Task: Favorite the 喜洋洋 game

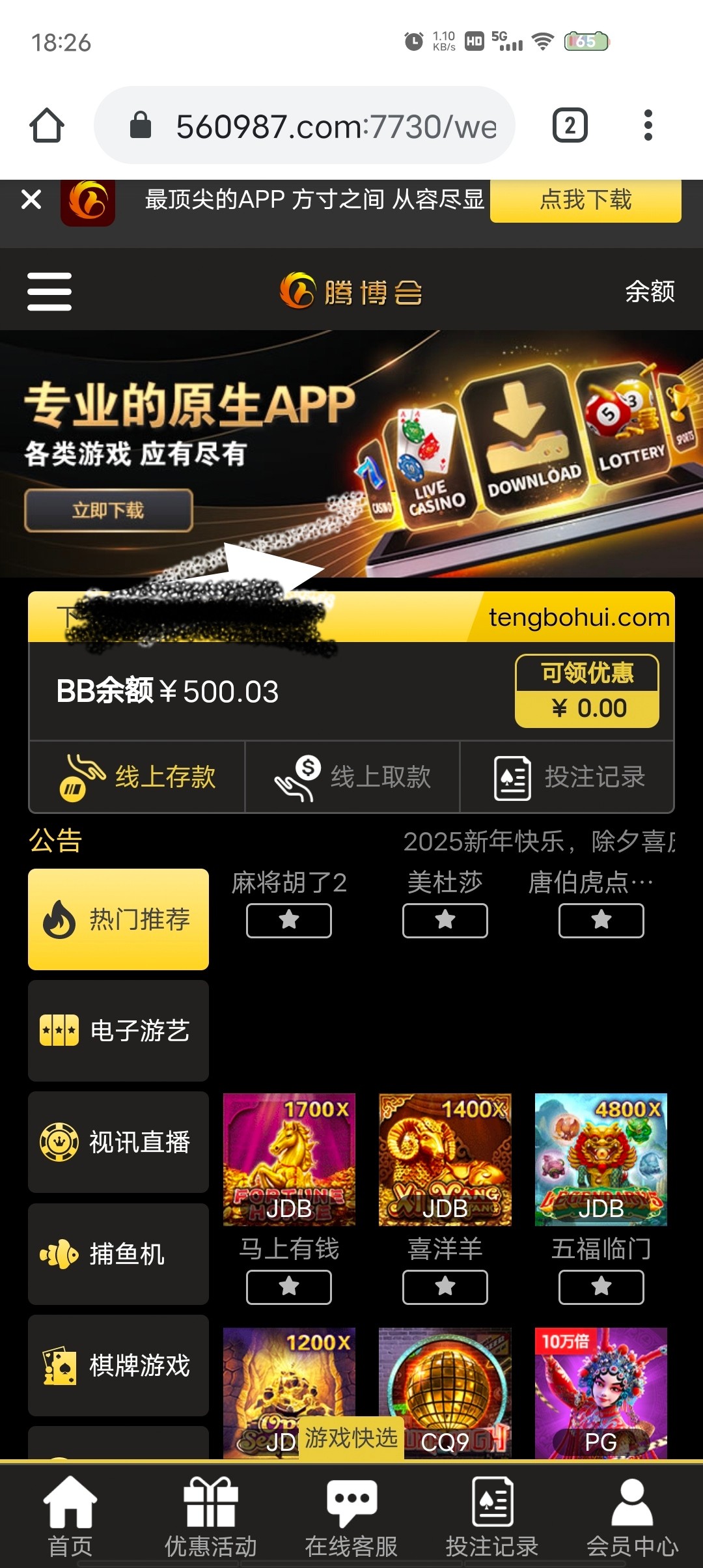Action: pyautogui.click(x=445, y=1287)
